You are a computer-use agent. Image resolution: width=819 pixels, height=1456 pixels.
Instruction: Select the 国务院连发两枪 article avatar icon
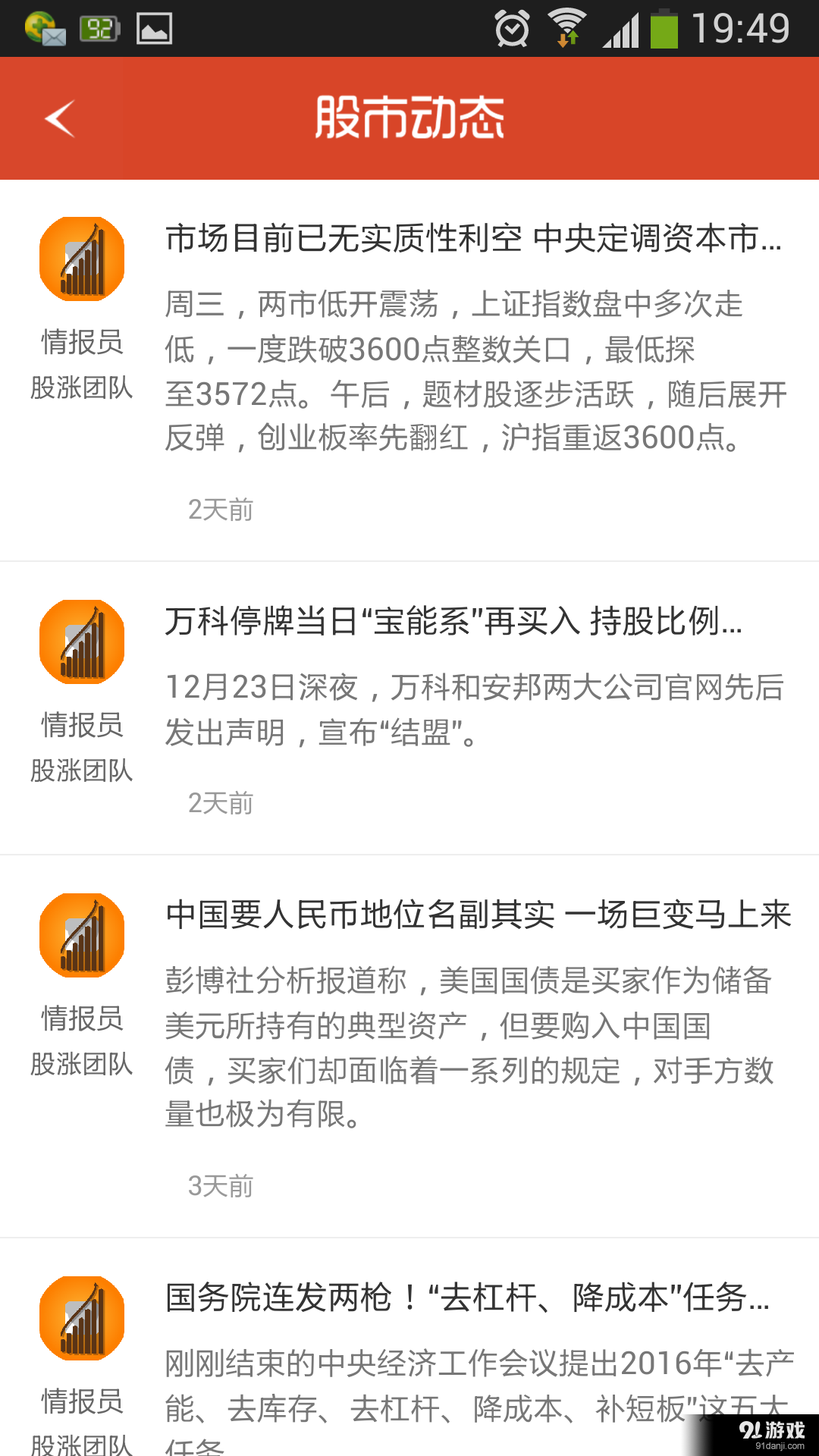[x=81, y=1317]
